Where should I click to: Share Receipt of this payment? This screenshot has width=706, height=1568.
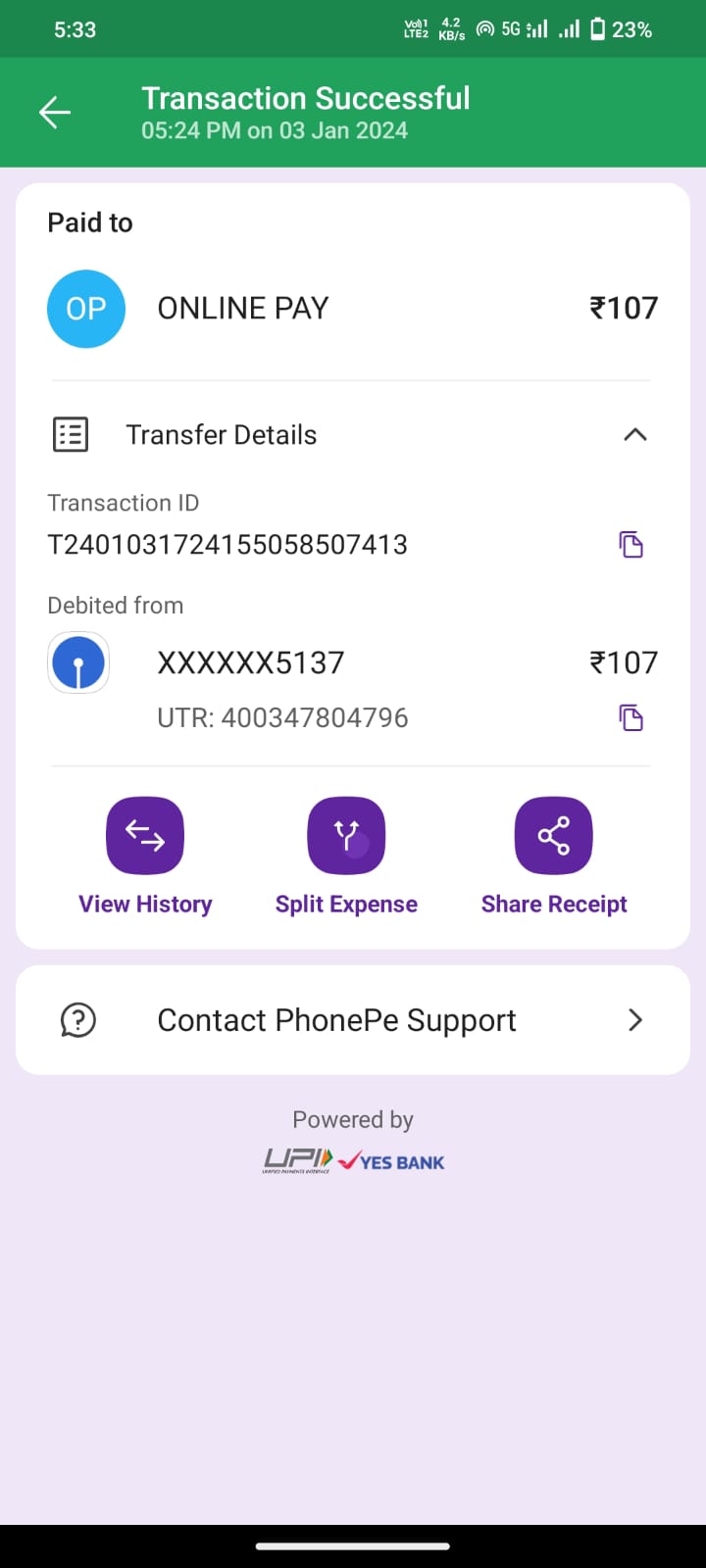pyautogui.click(x=553, y=836)
